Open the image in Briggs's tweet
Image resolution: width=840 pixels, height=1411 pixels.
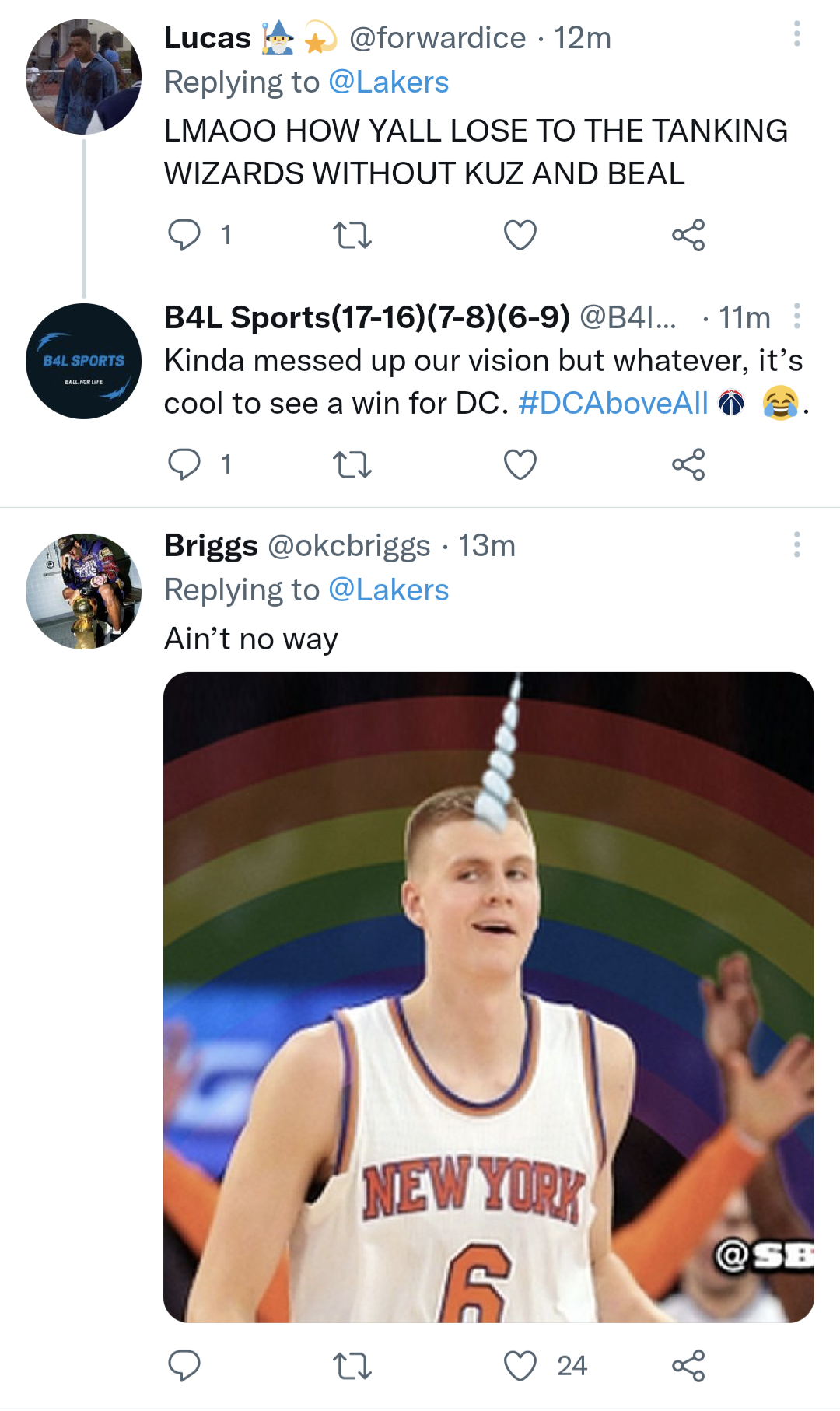[x=488, y=997]
